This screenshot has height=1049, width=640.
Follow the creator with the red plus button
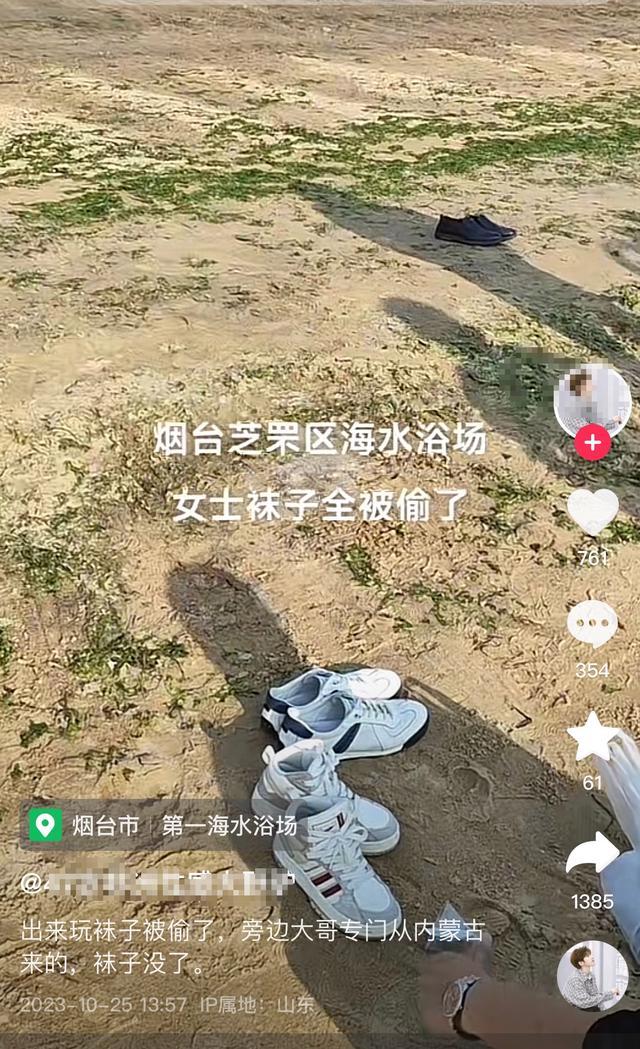[x=592, y=441]
